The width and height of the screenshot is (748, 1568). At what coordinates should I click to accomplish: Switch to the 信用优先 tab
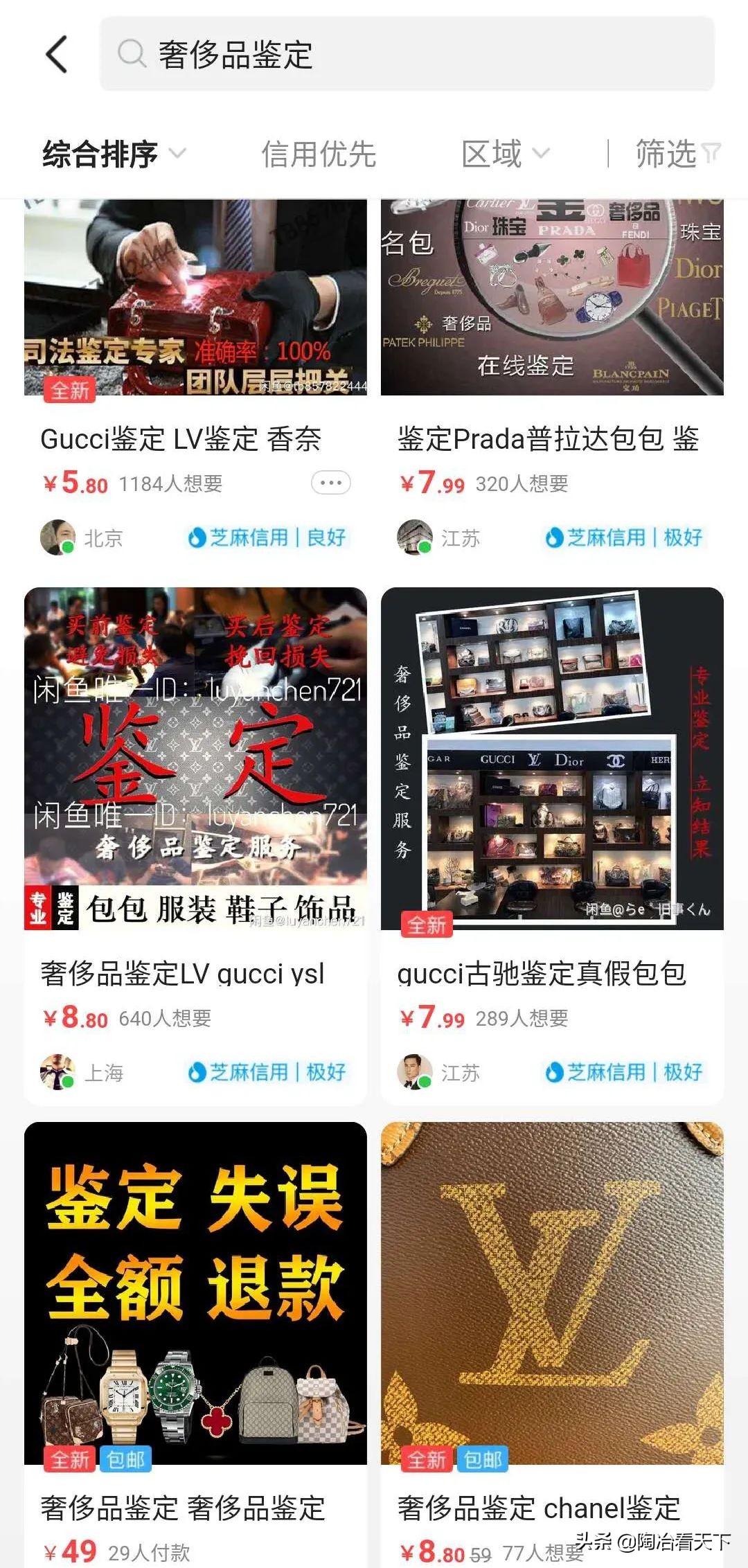point(319,154)
